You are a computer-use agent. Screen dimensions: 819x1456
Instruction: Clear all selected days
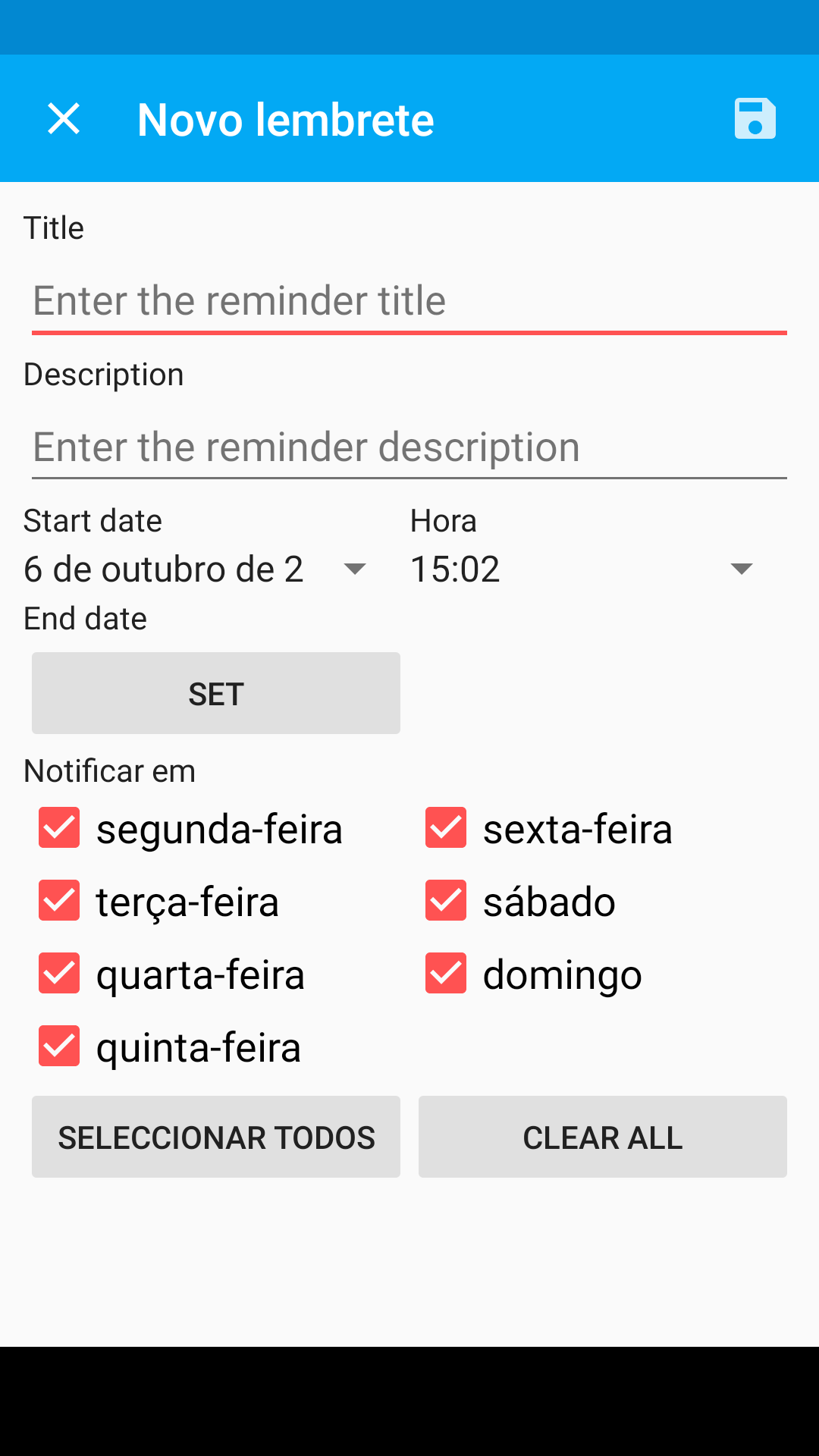pyautogui.click(x=603, y=1137)
